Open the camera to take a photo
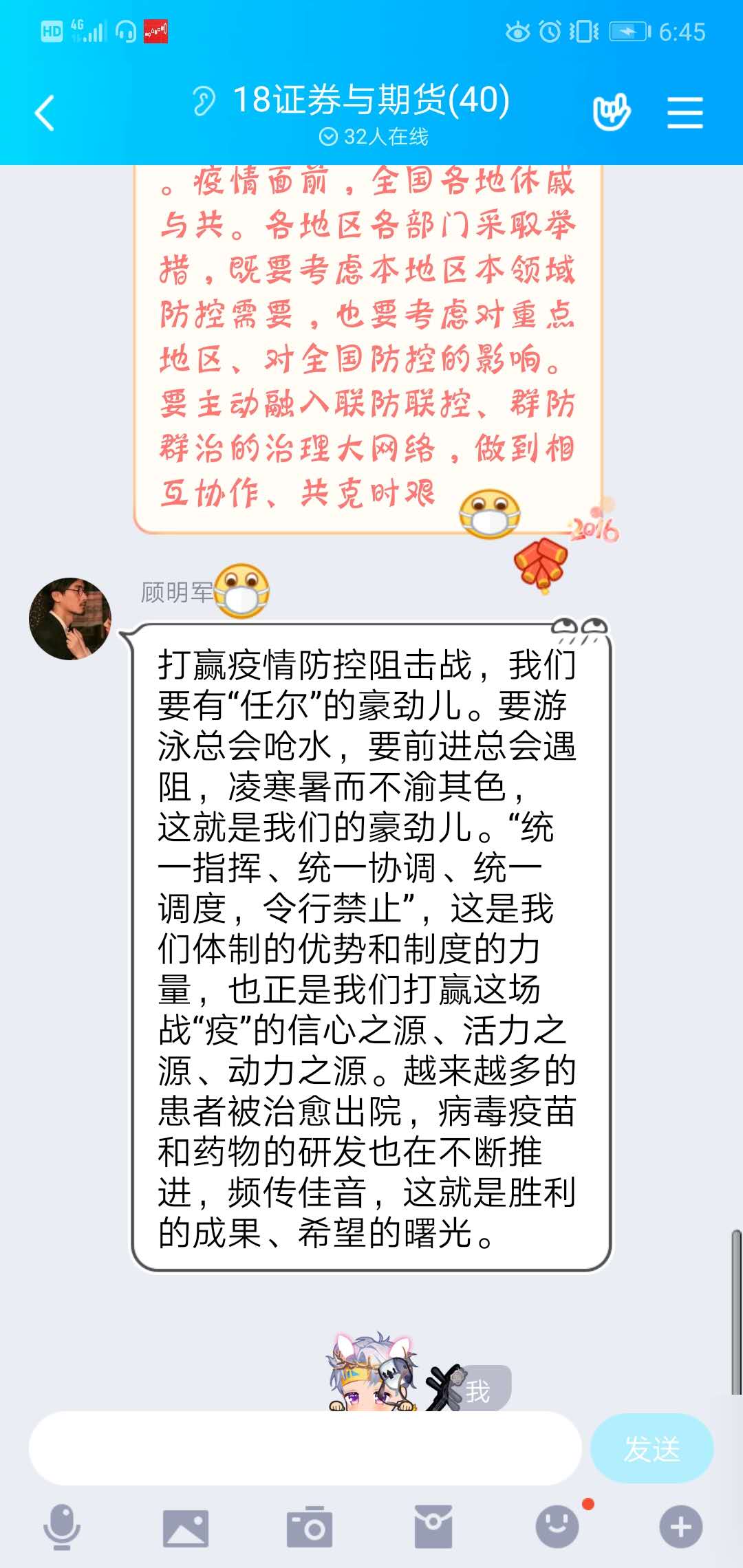 click(310, 1527)
